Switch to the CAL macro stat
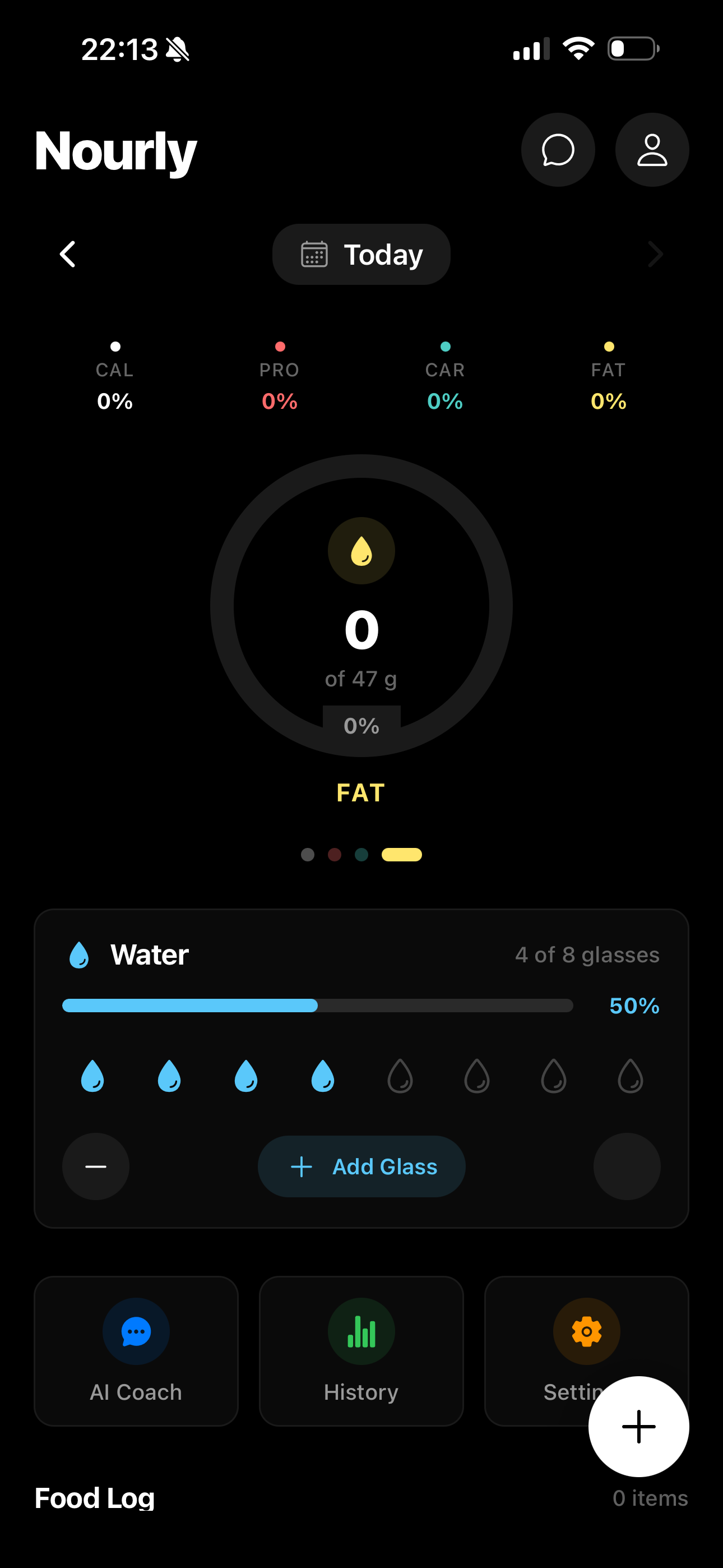 tap(114, 372)
